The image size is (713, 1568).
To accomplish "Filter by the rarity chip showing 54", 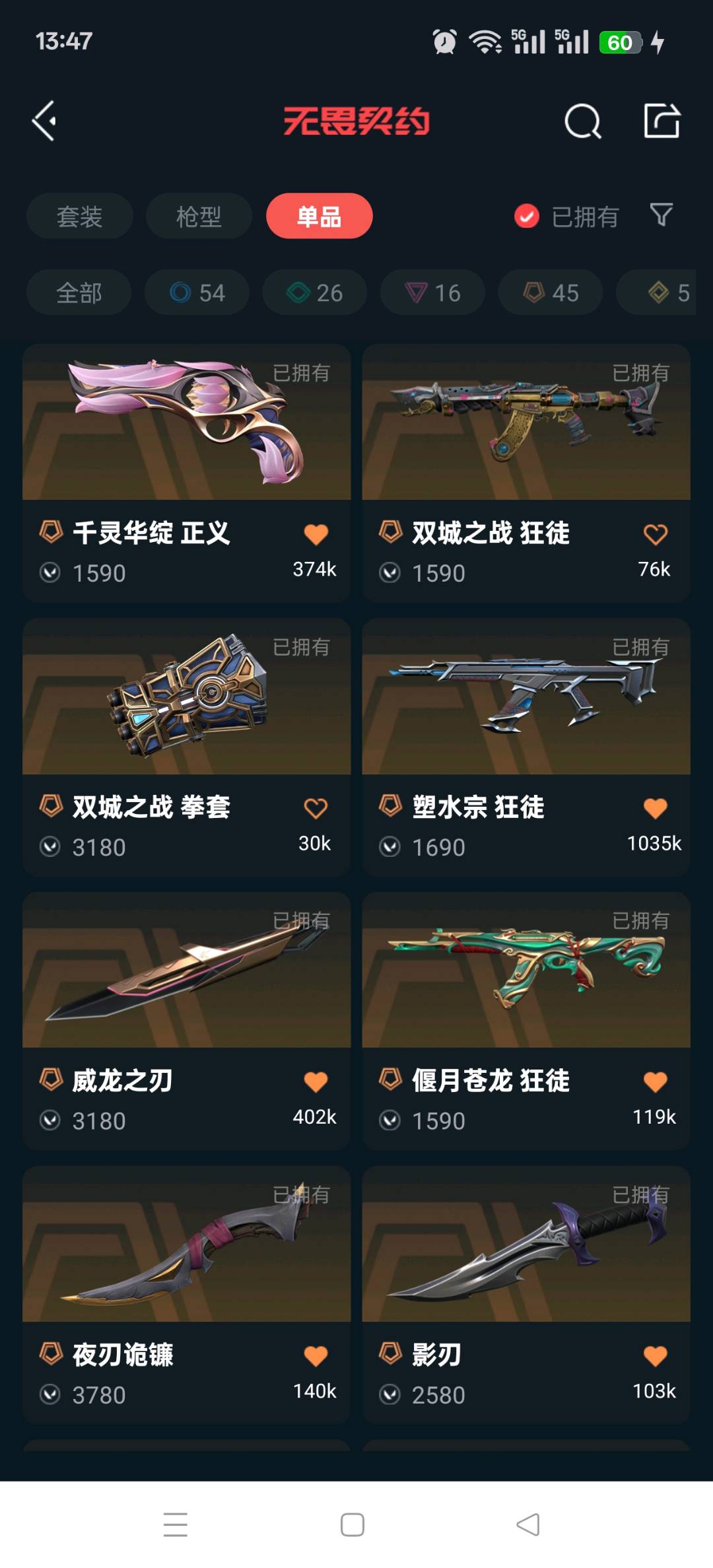I will click(197, 292).
